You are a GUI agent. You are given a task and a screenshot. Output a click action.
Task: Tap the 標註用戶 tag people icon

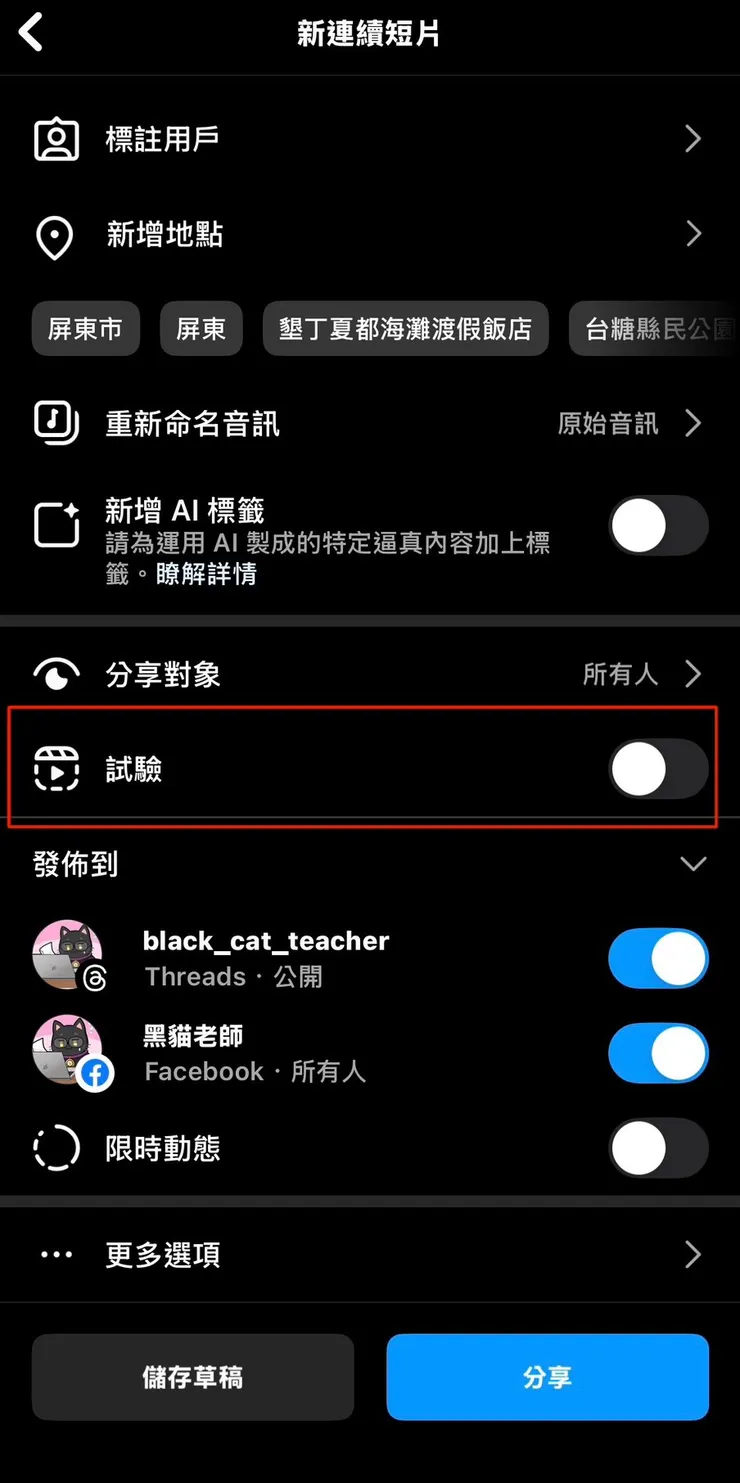tap(57, 139)
